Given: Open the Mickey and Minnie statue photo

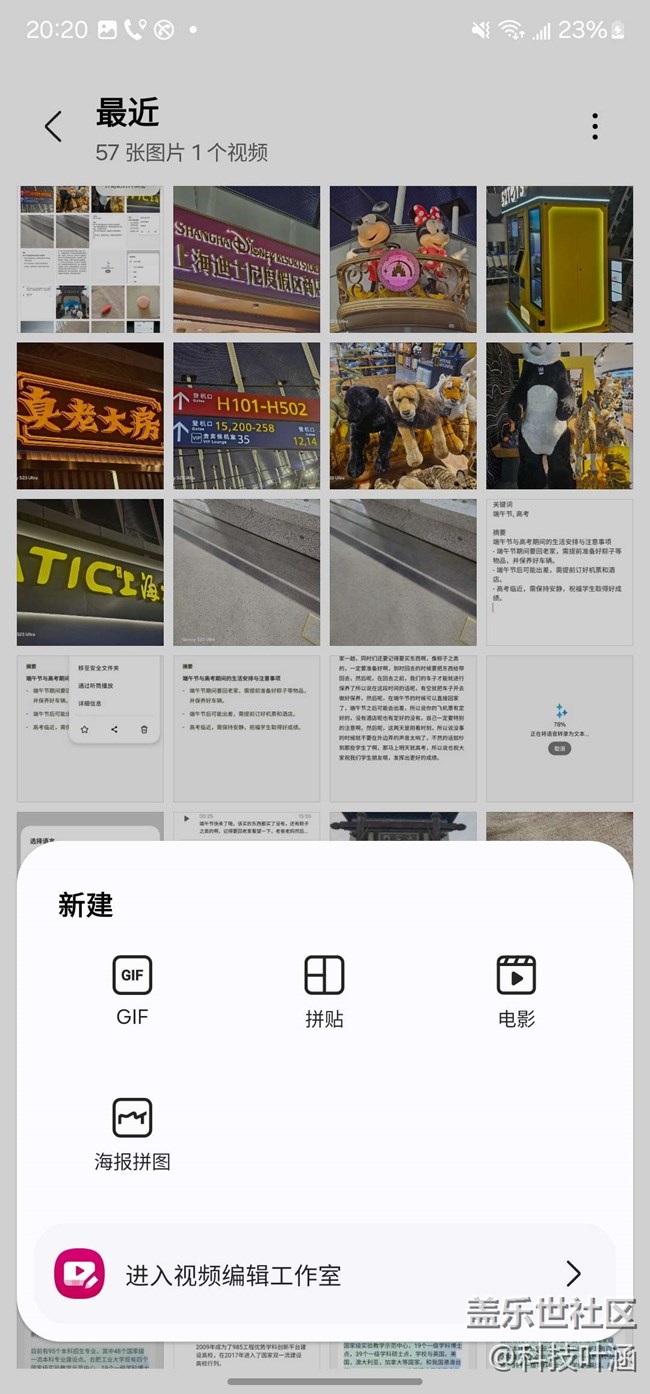Looking at the screenshot, I should coord(403,259).
